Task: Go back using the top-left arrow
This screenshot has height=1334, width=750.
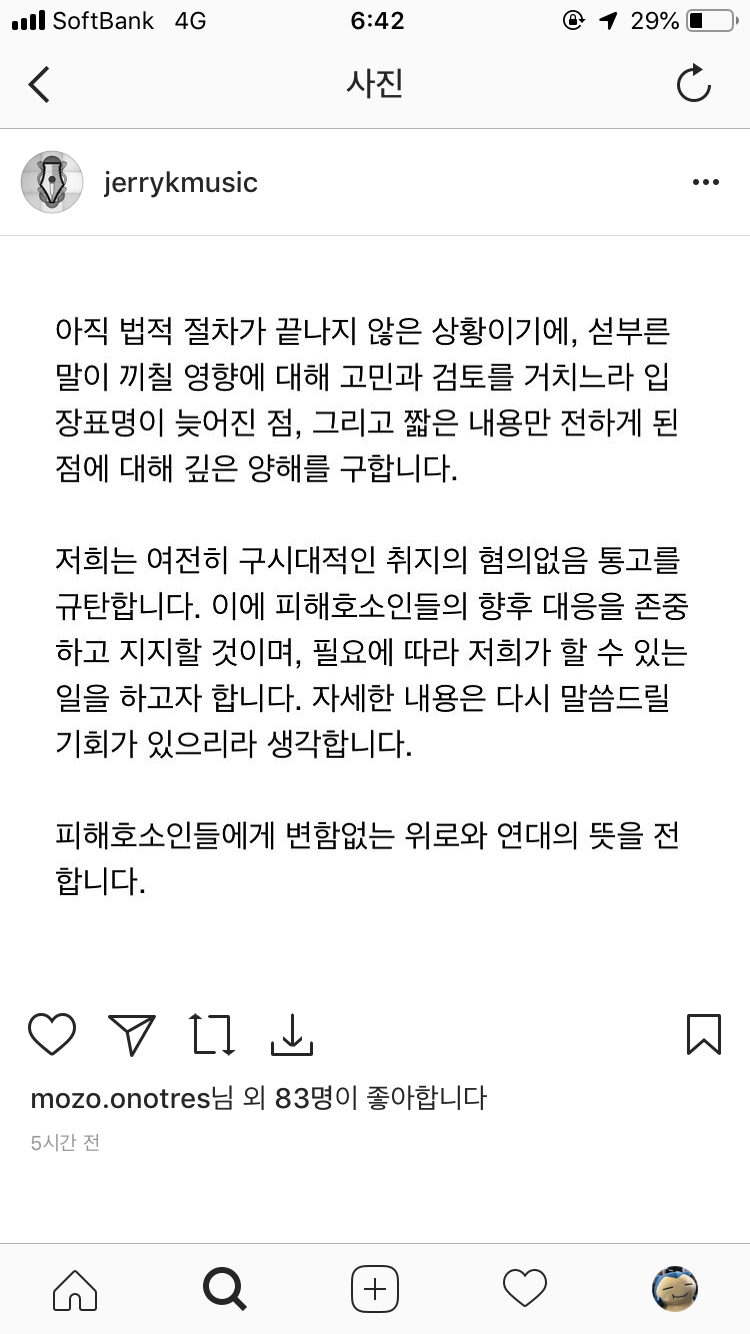Action: 39,85
